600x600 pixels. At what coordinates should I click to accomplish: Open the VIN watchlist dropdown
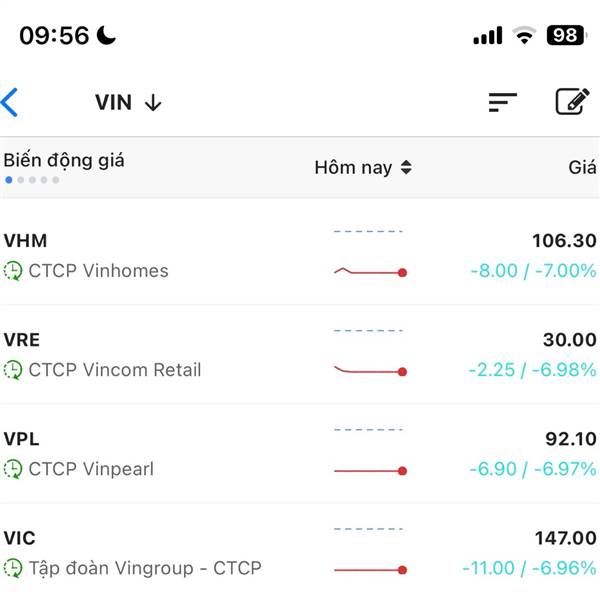[128, 102]
